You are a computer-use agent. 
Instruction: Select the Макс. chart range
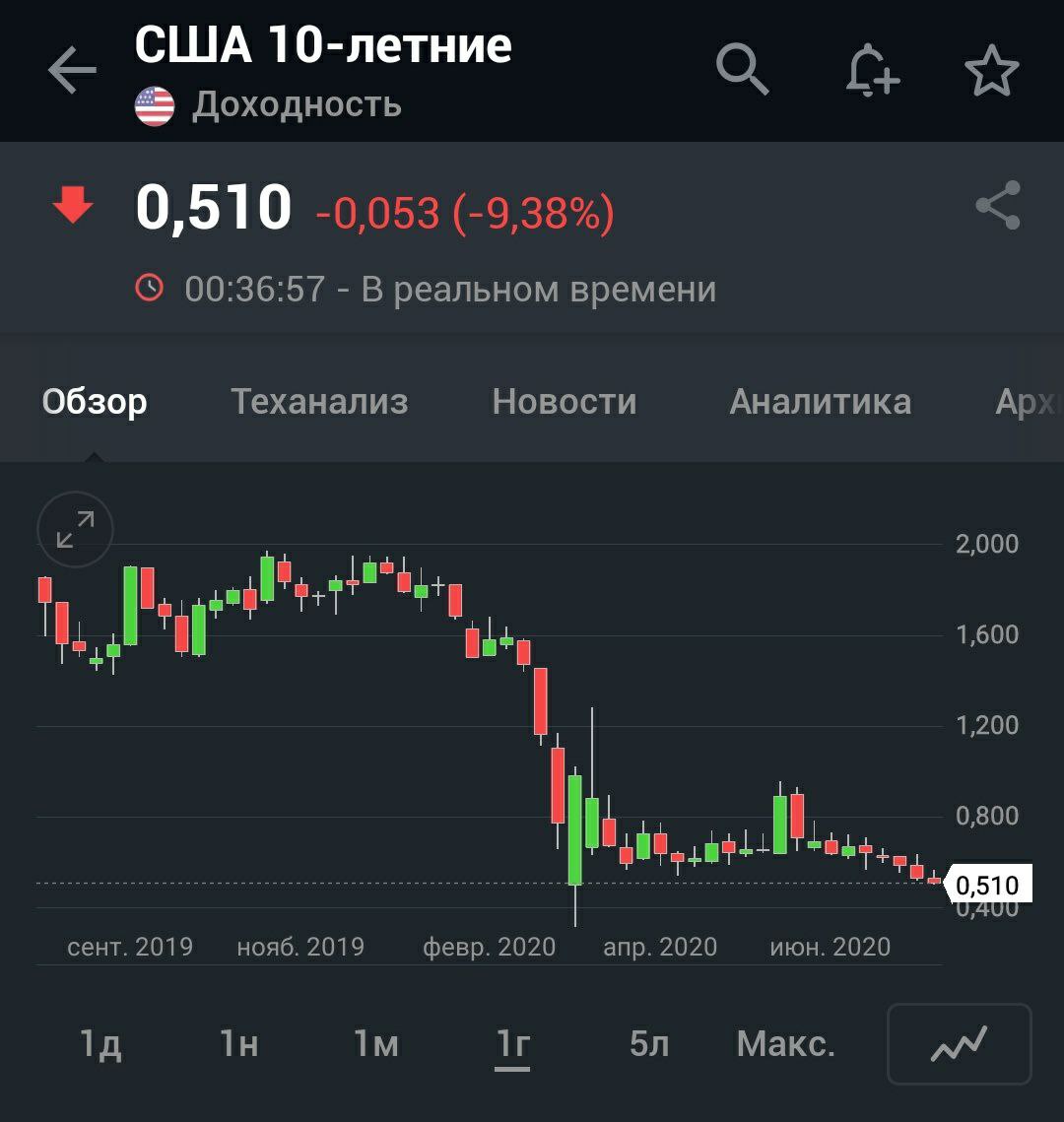point(785,1043)
